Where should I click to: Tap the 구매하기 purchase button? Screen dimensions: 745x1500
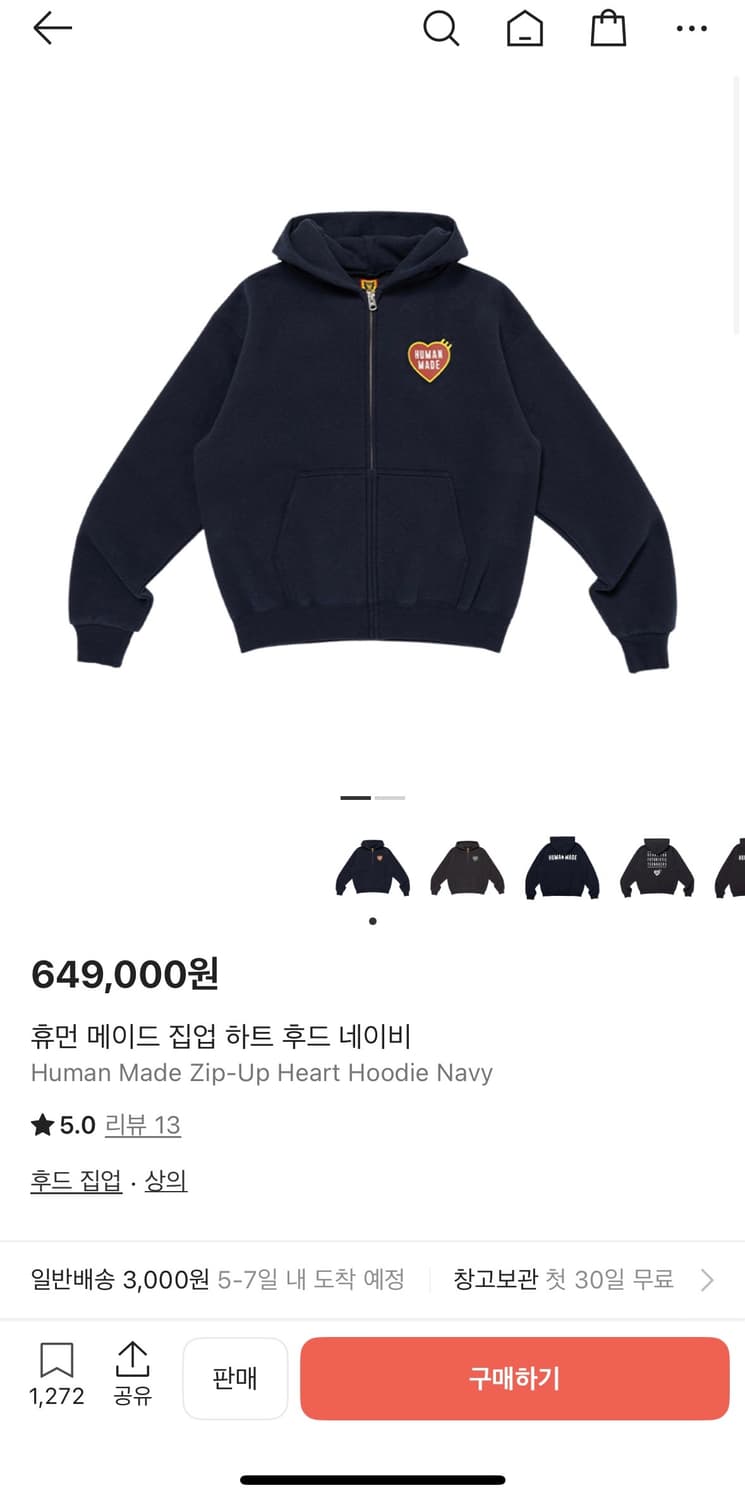513,1378
